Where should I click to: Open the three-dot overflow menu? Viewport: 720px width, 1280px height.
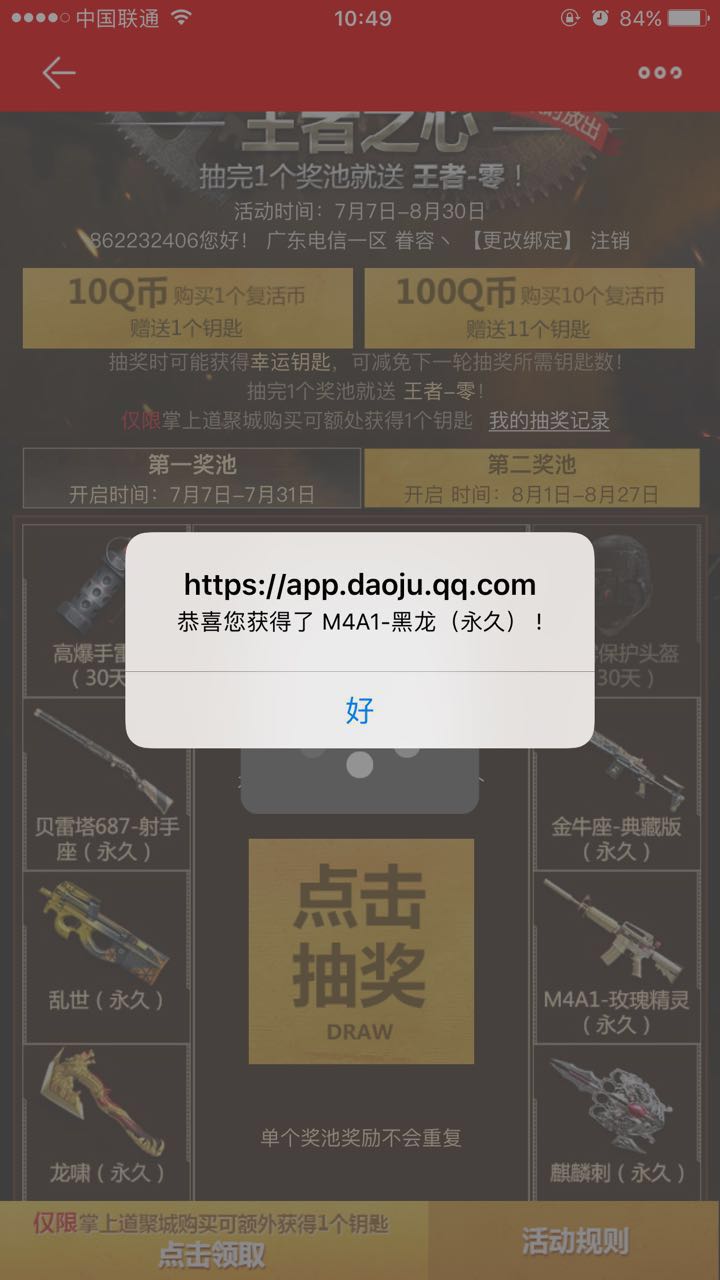tap(660, 73)
